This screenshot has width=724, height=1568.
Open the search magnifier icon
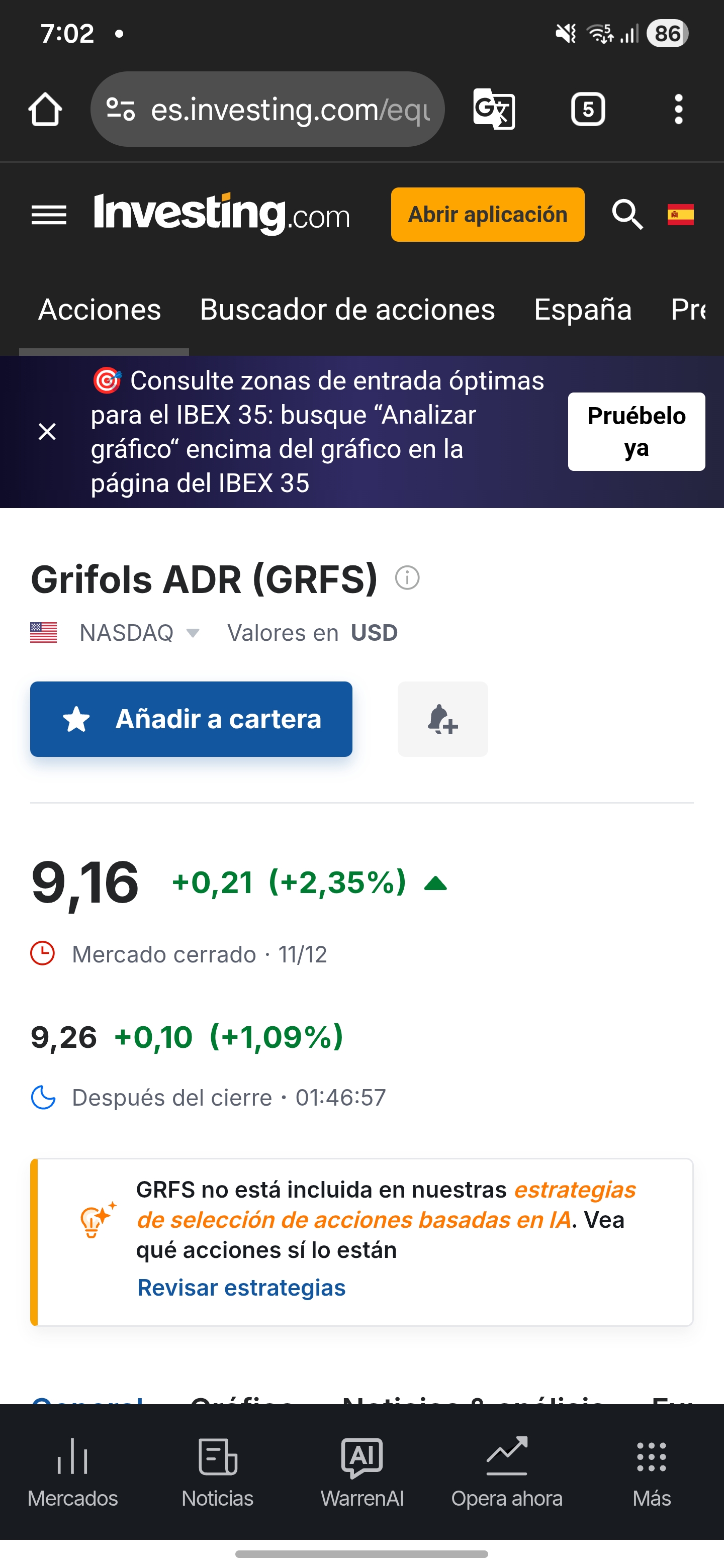click(x=628, y=214)
